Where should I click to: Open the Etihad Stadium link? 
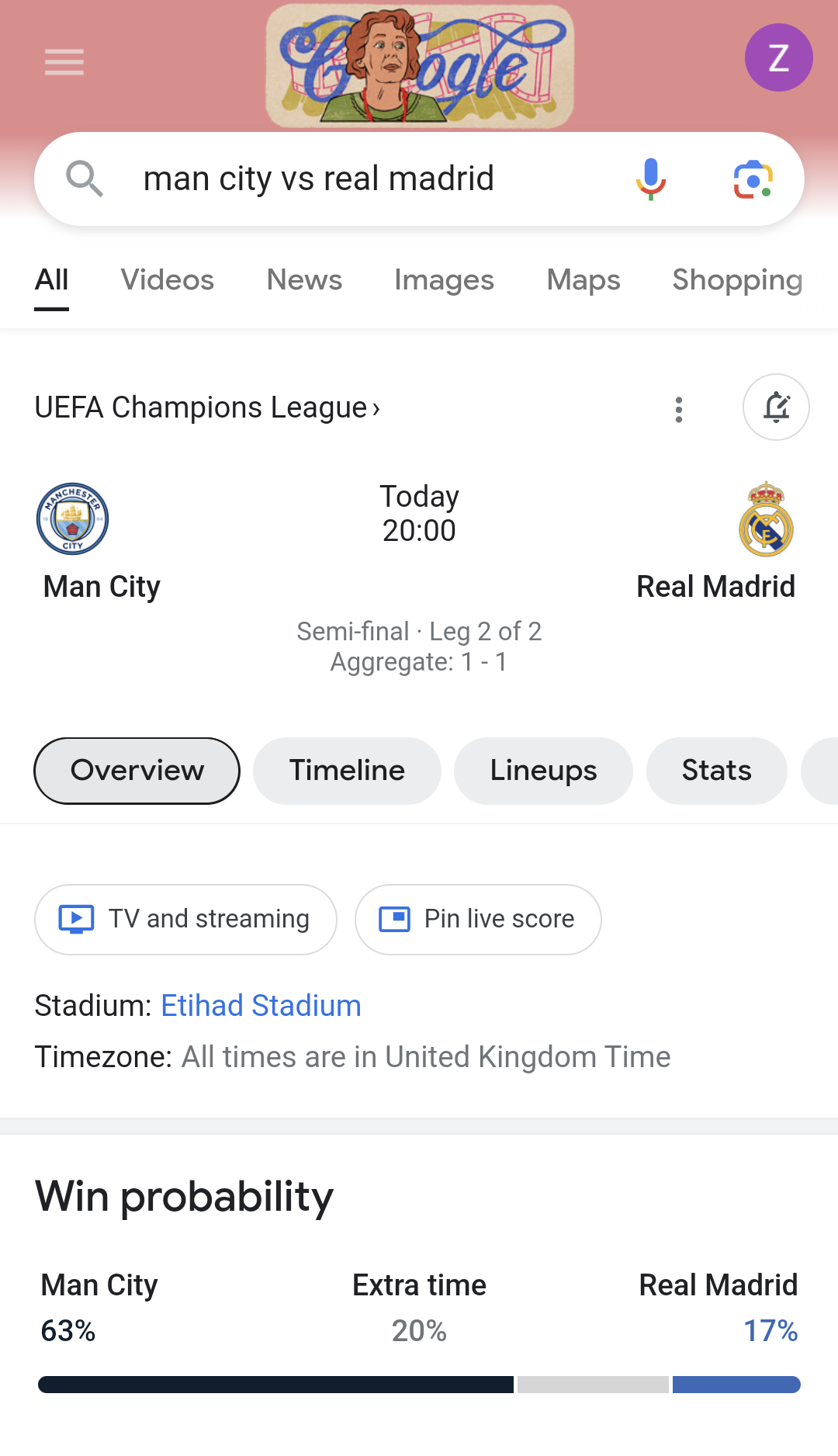pyautogui.click(x=261, y=1006)
